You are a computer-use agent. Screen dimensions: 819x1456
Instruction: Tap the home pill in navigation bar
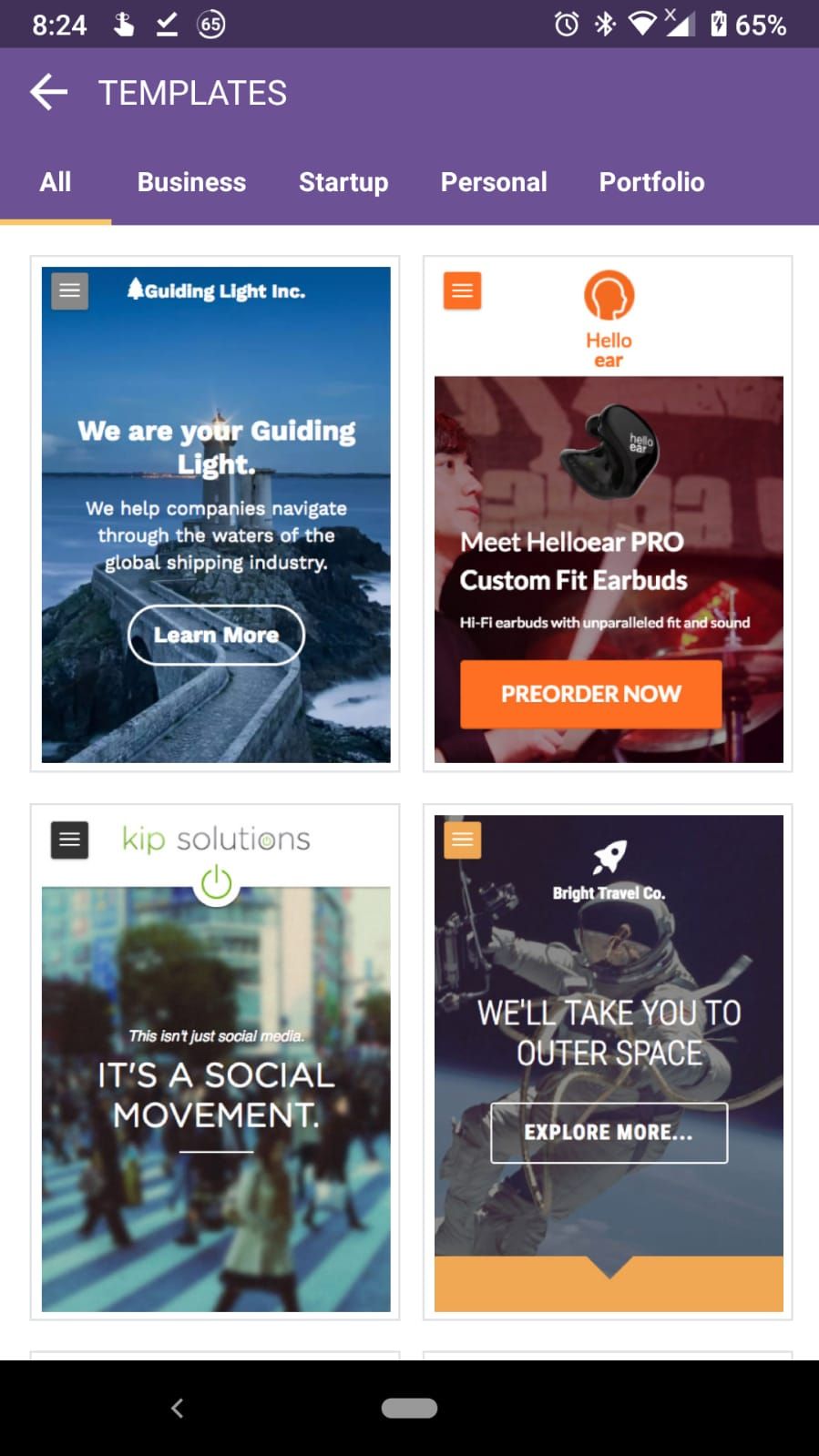point(409,1408)
